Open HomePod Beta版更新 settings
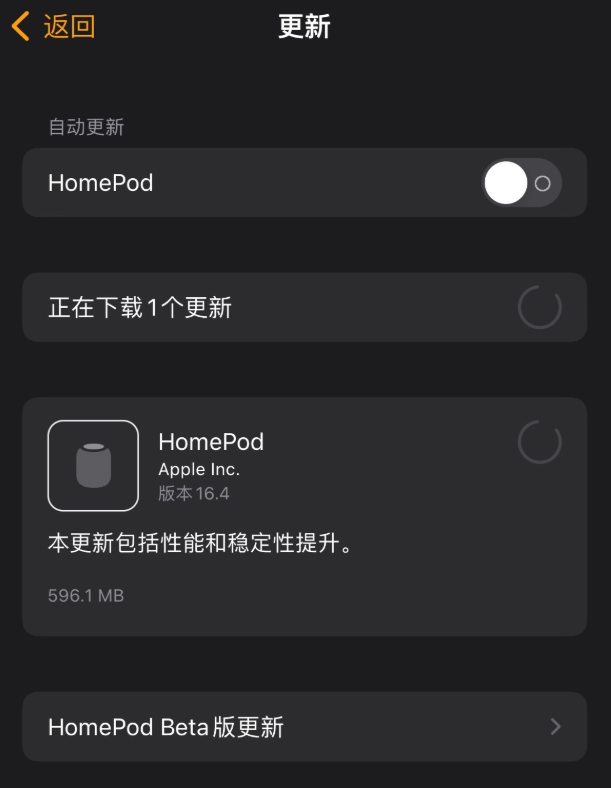 [304, 727]
